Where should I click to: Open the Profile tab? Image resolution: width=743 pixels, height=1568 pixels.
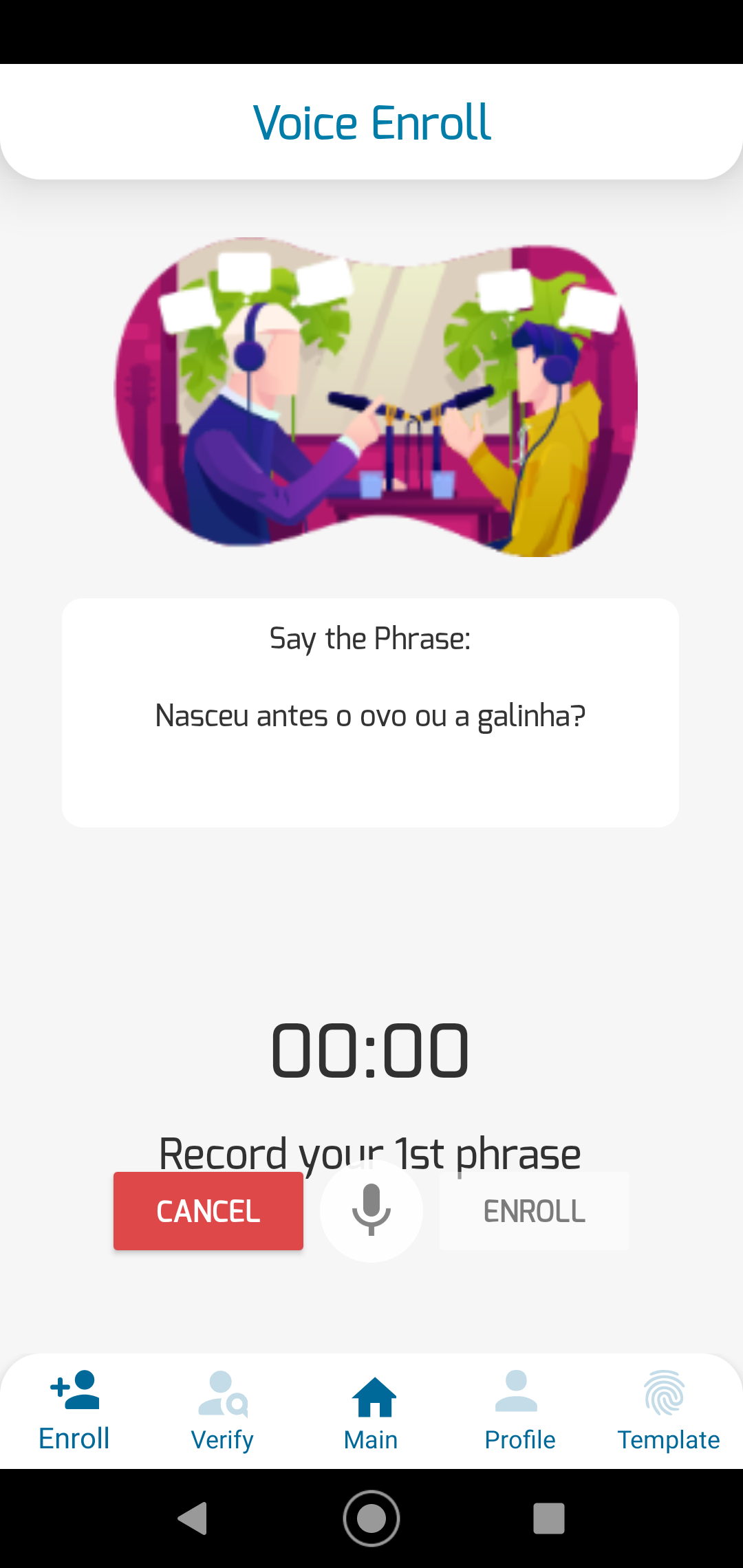point(519,1411)
